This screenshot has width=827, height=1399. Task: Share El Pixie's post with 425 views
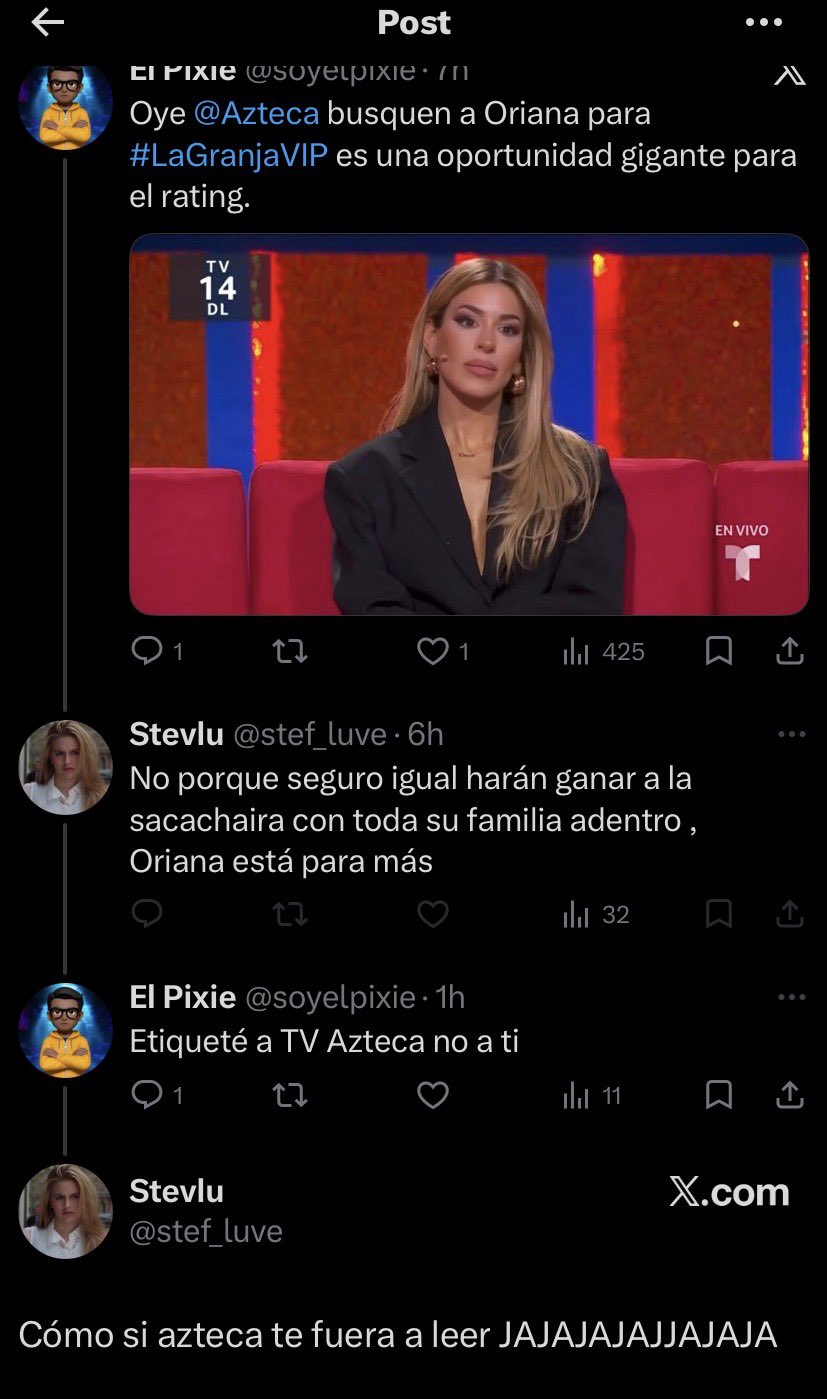click(790, 652)
